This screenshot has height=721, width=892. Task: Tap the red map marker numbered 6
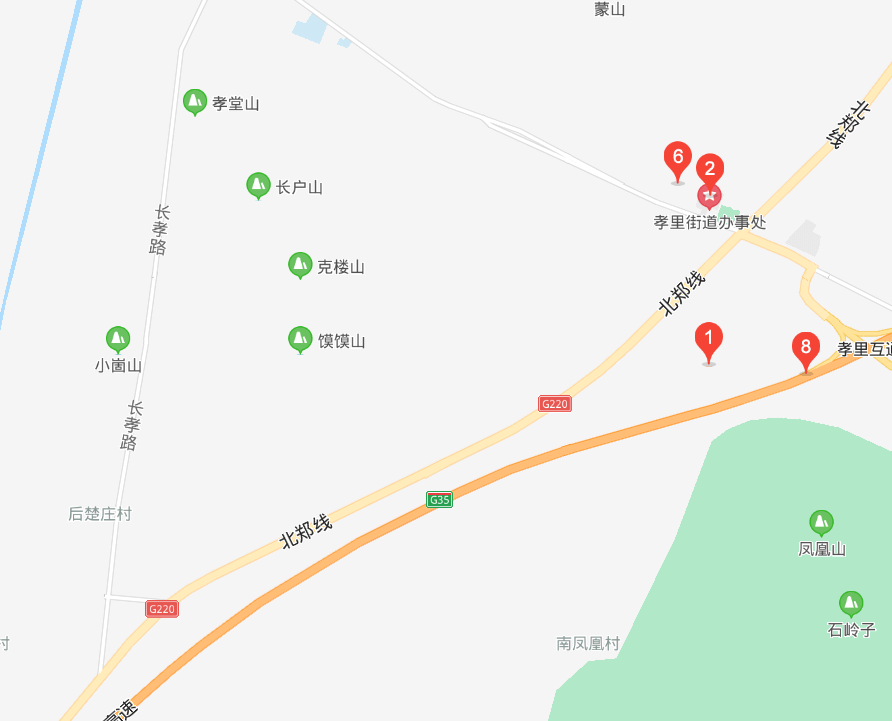coord(677,158)
